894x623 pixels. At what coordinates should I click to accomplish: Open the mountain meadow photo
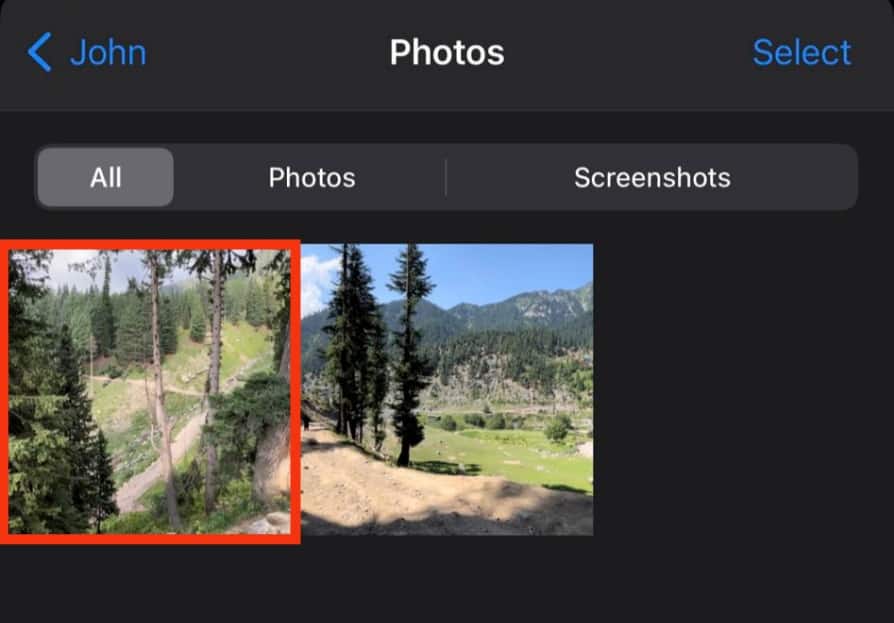tap(447, 389)
